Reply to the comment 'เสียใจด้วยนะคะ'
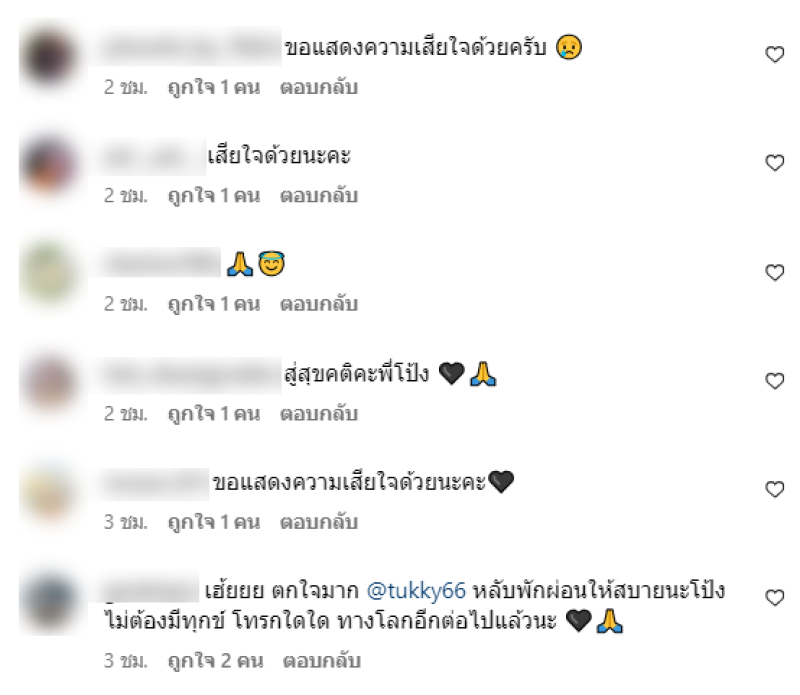The width and height of the screenshot is (800, 695). pos(318,196)
